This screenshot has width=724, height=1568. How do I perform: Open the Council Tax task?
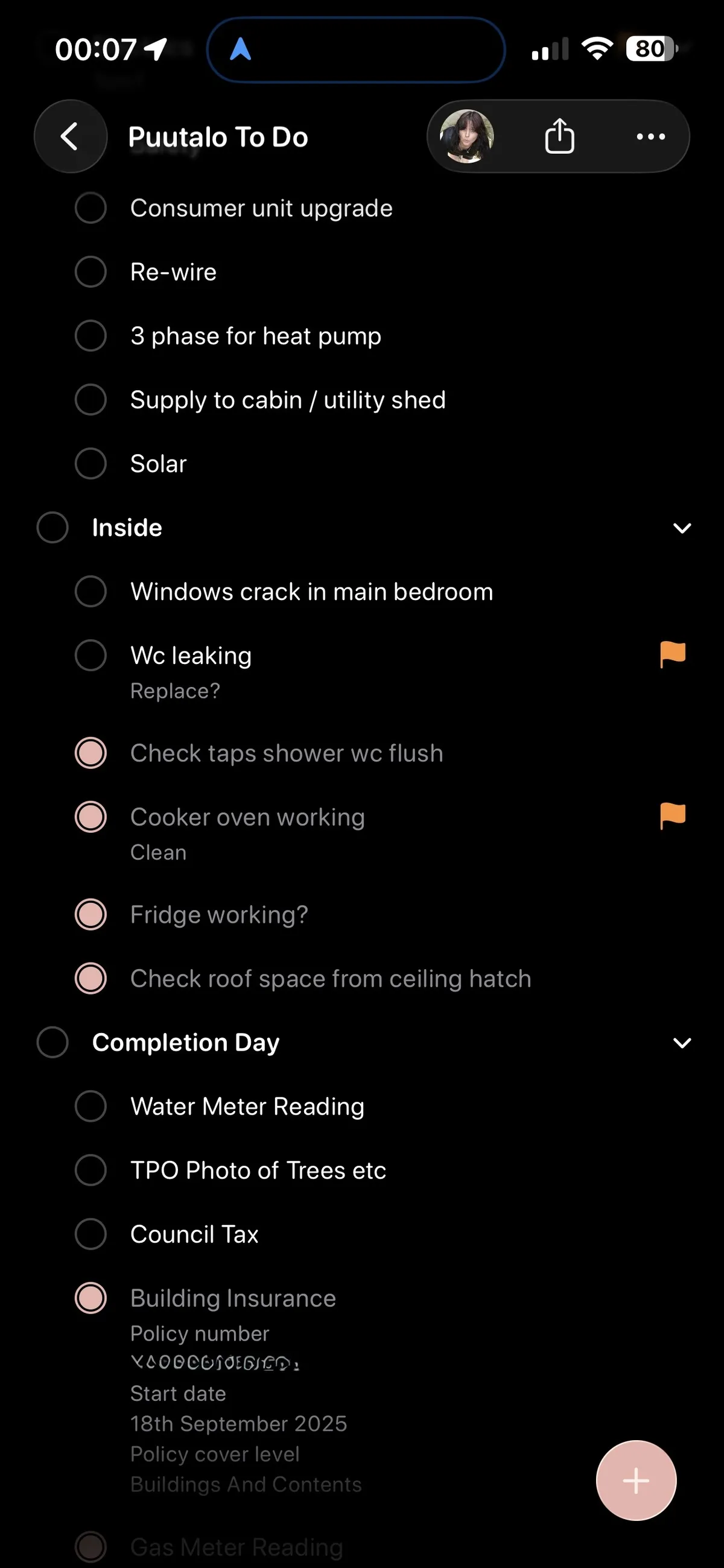click(x=194, y=1234)
